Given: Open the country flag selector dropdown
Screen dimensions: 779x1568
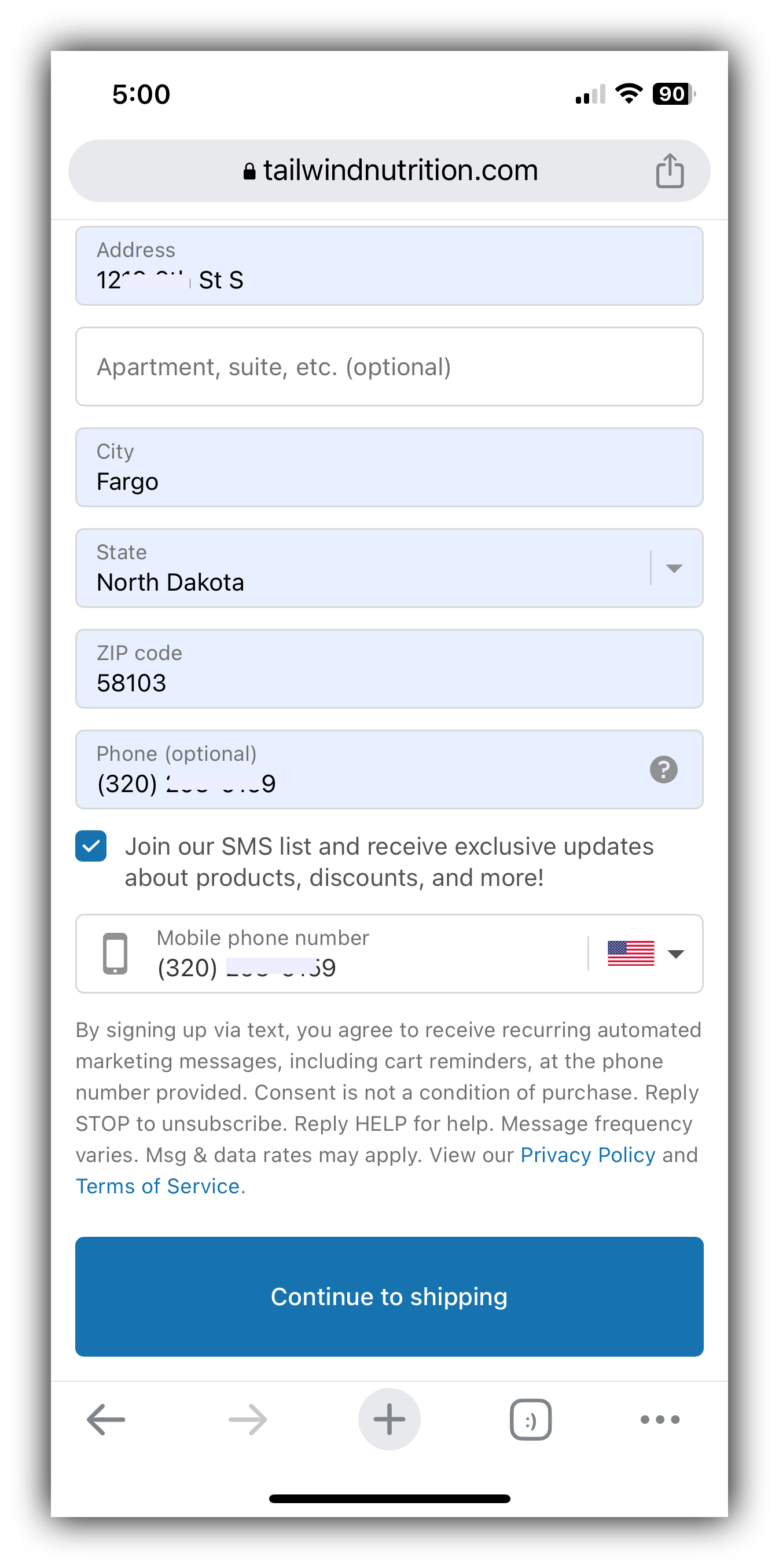Looking at the screenshot, I should [x=645, y=953].
